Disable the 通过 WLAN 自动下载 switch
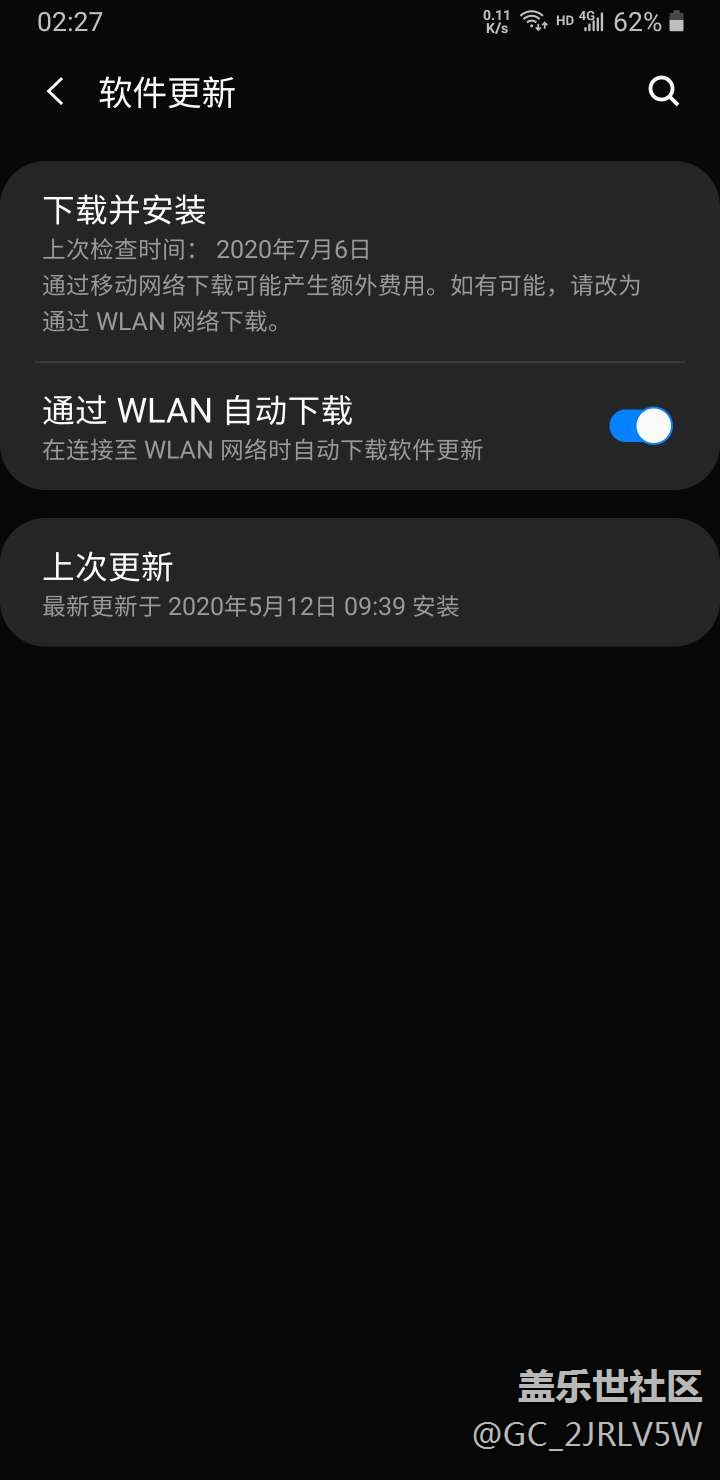This screenshot has height=1480, width=720. tap(641, 426)
